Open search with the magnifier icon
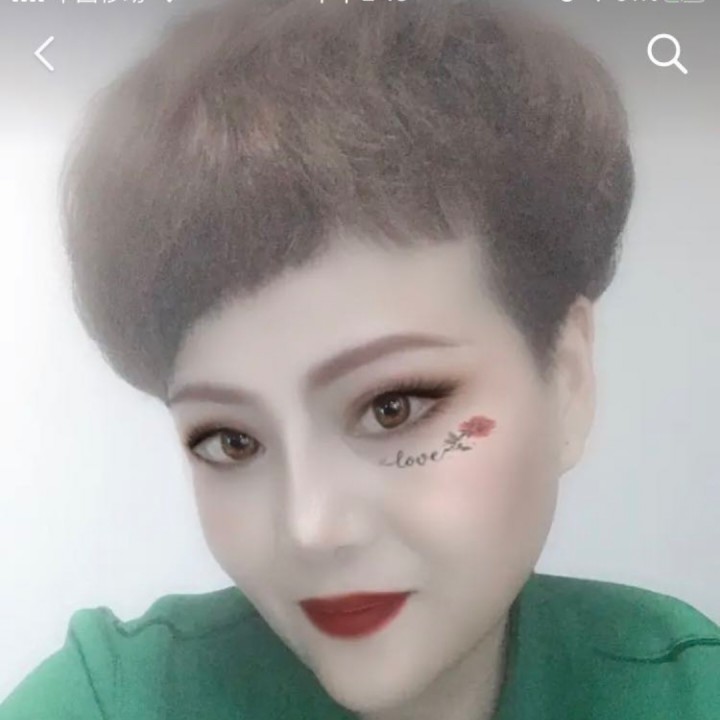The height and width of the screenshot is (720, 720). pos(667,54)
